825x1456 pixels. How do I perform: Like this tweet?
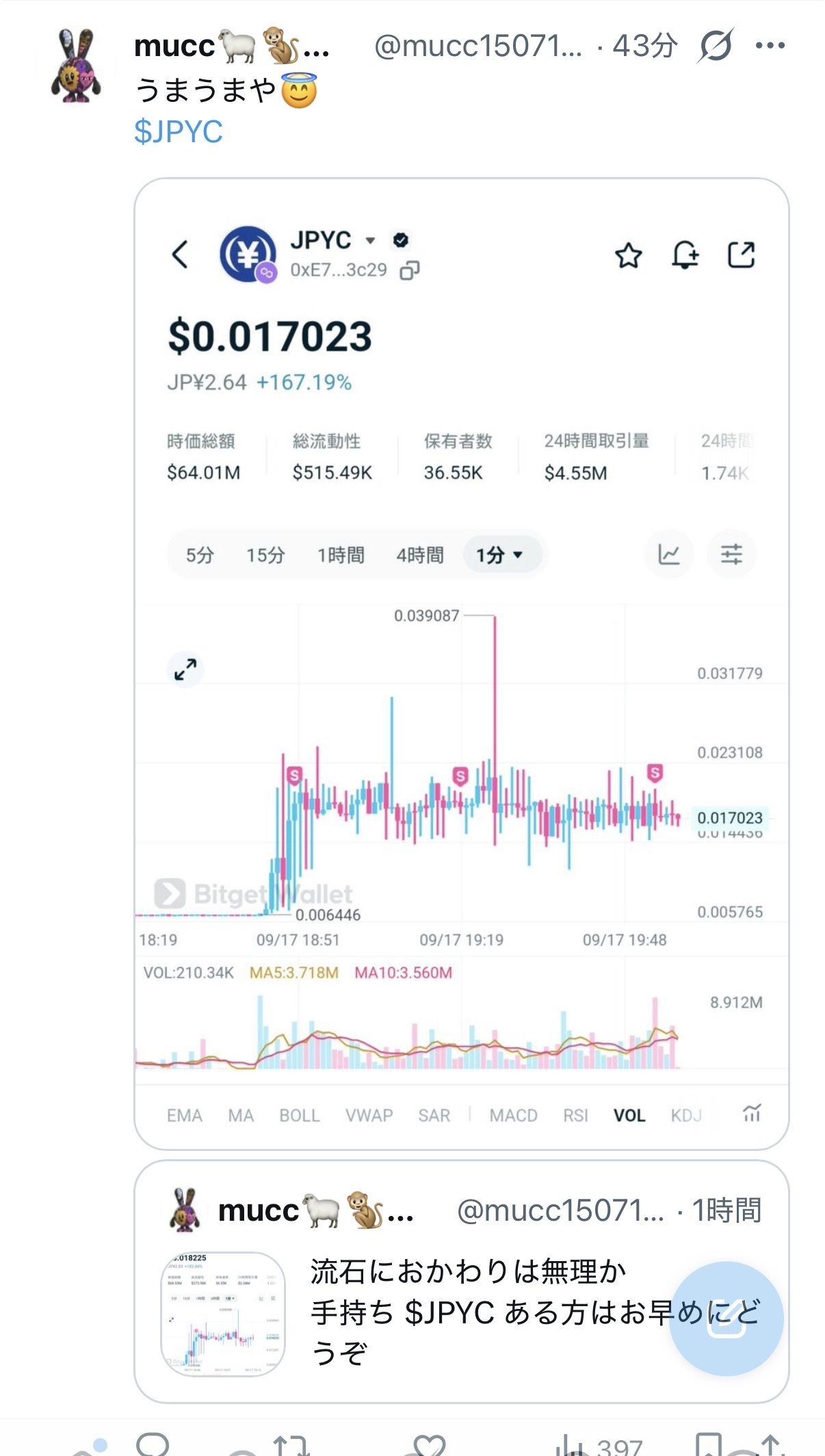point(430,1444)
